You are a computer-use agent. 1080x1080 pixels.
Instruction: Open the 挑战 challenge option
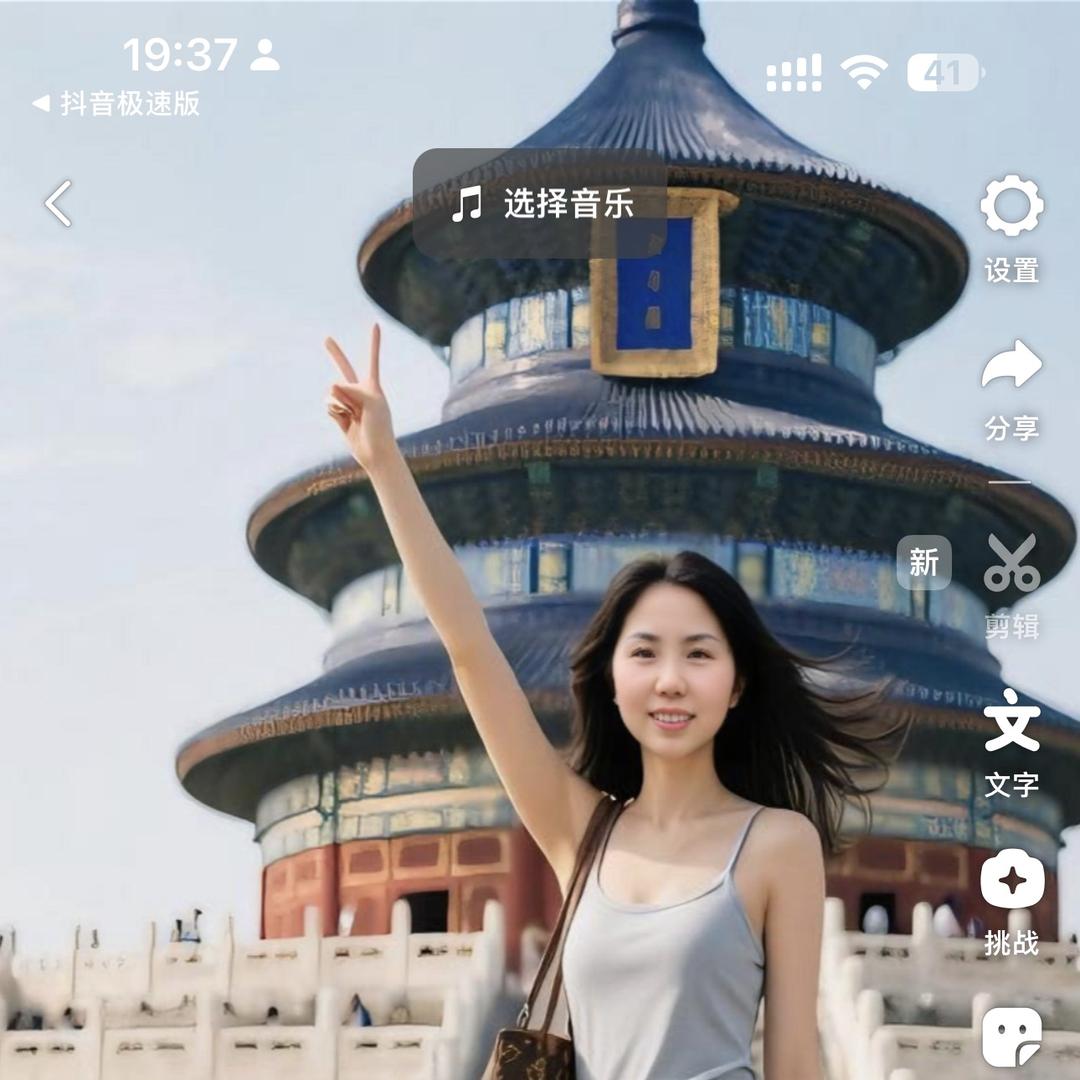point(1011,881)
